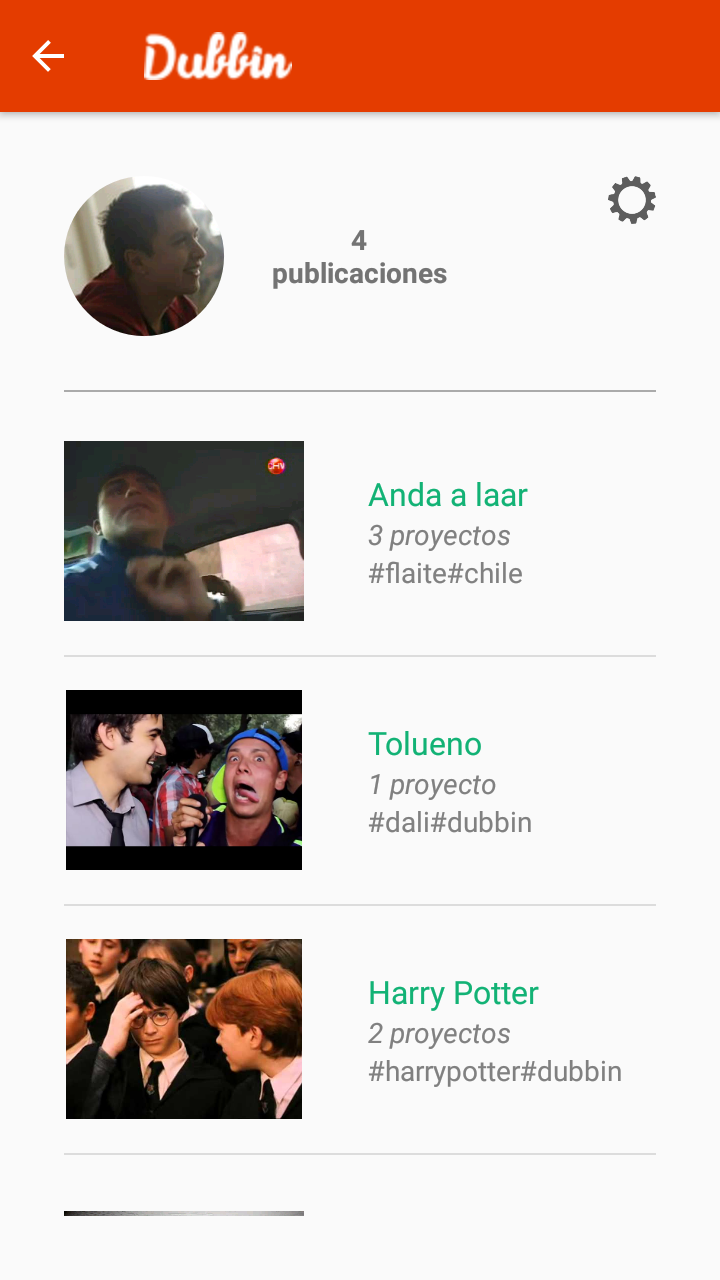The width and height of the screenshot is (720, 1280).
Task: View the Harry Potter video thumbnail
Action: (184, 1029)
